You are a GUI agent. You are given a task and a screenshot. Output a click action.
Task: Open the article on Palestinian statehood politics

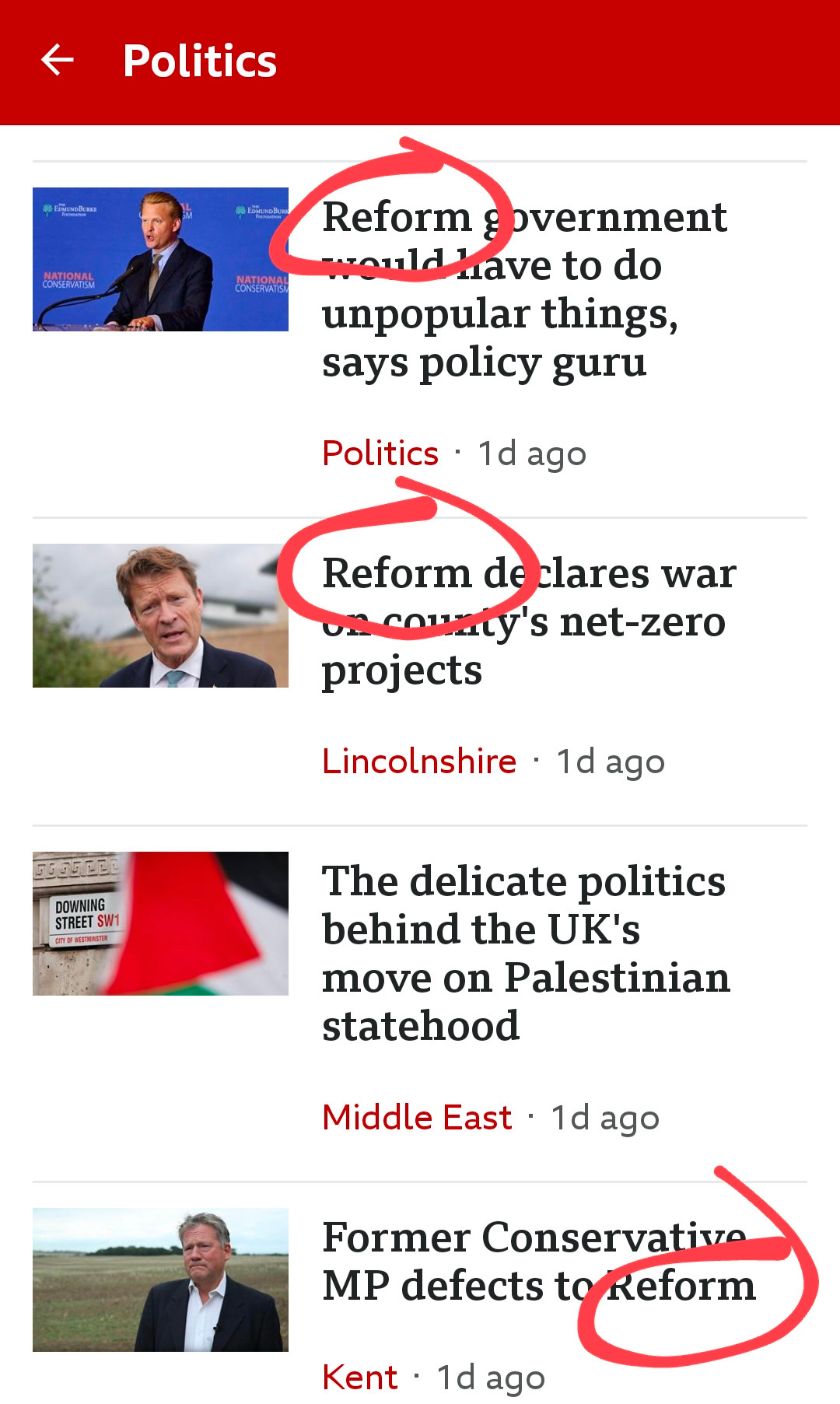click(526, 953)
